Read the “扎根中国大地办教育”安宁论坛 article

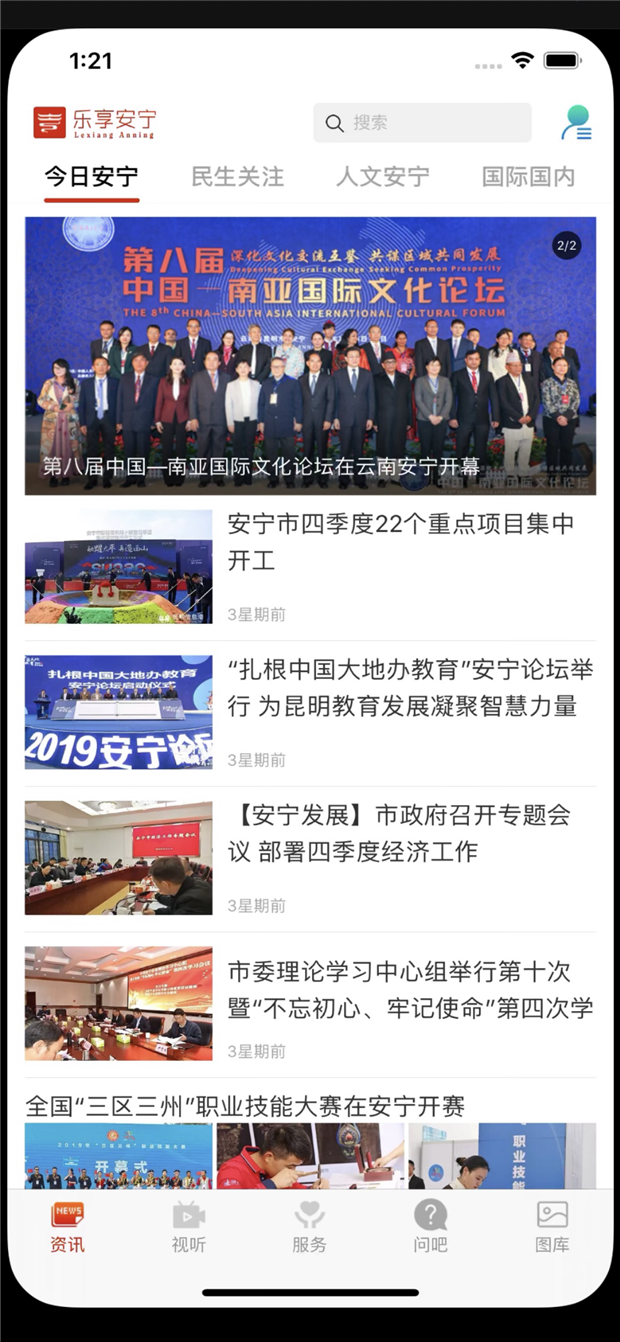(x=410, y=688)
